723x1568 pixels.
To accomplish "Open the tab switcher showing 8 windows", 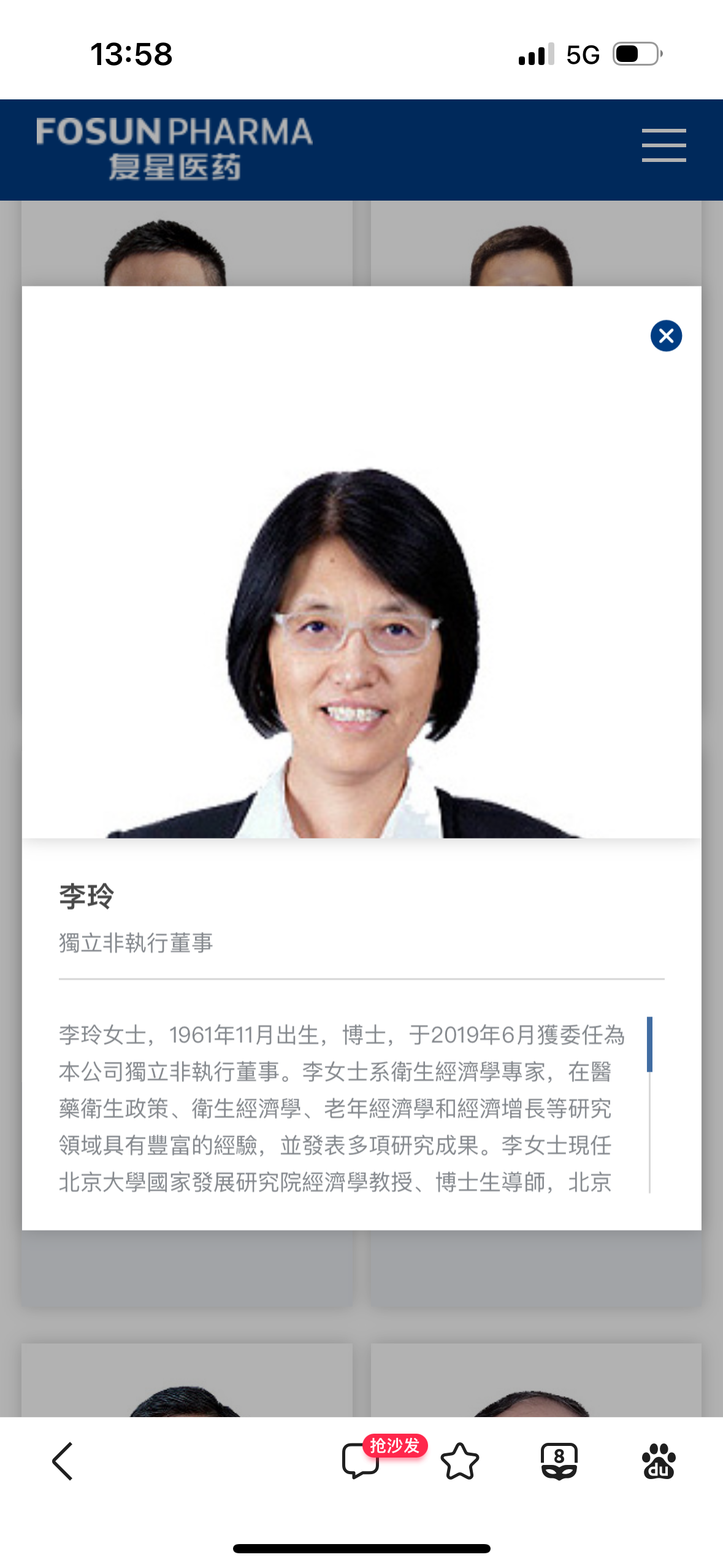I will click(x=559, y=1461).
